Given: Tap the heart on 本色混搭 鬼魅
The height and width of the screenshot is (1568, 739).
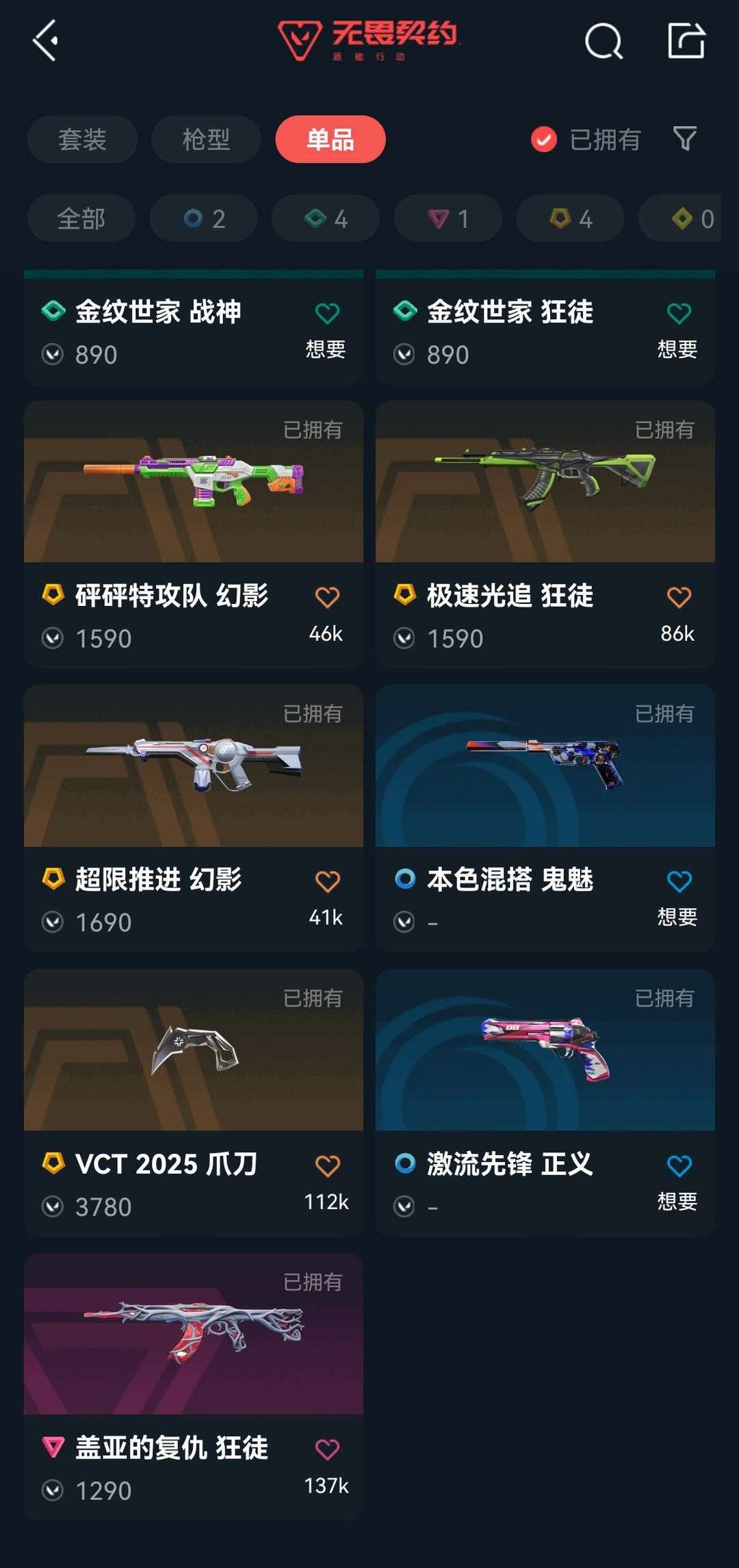Looking at the screenshot, I should point(679,881).
